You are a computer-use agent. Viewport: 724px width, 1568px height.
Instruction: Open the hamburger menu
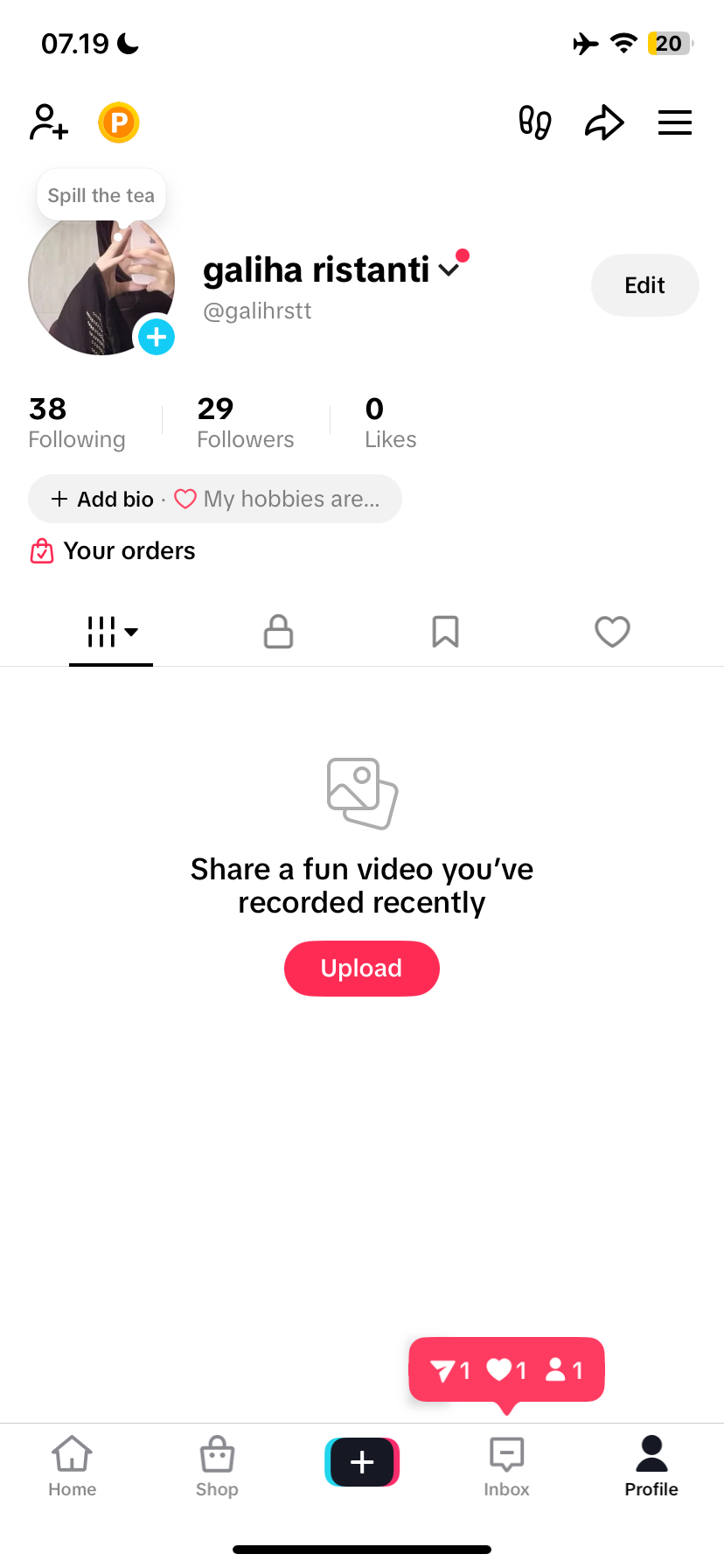[674, 122]
